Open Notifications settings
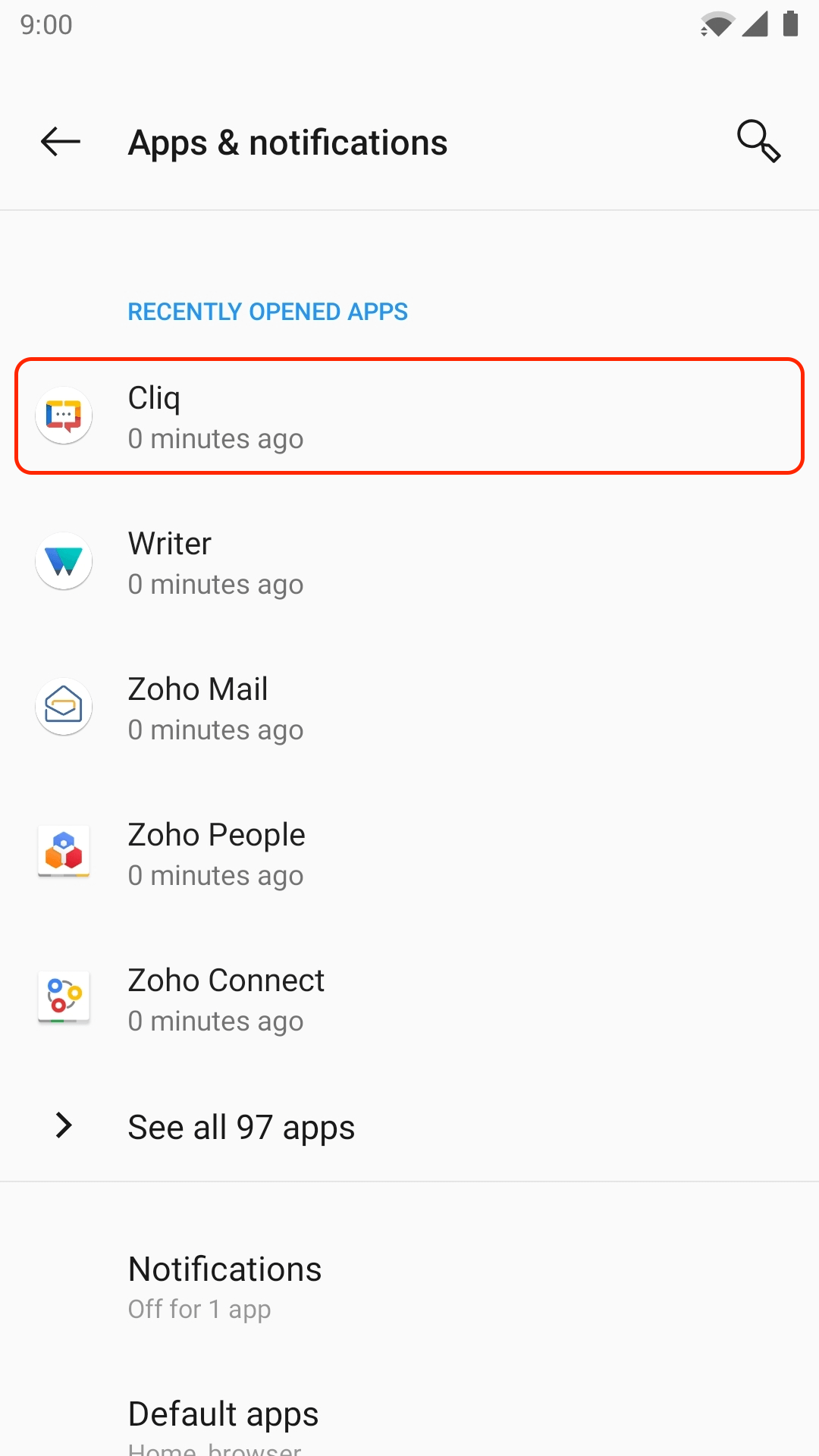Viewport: 819px width, 1456px height. click(409, 1287)
